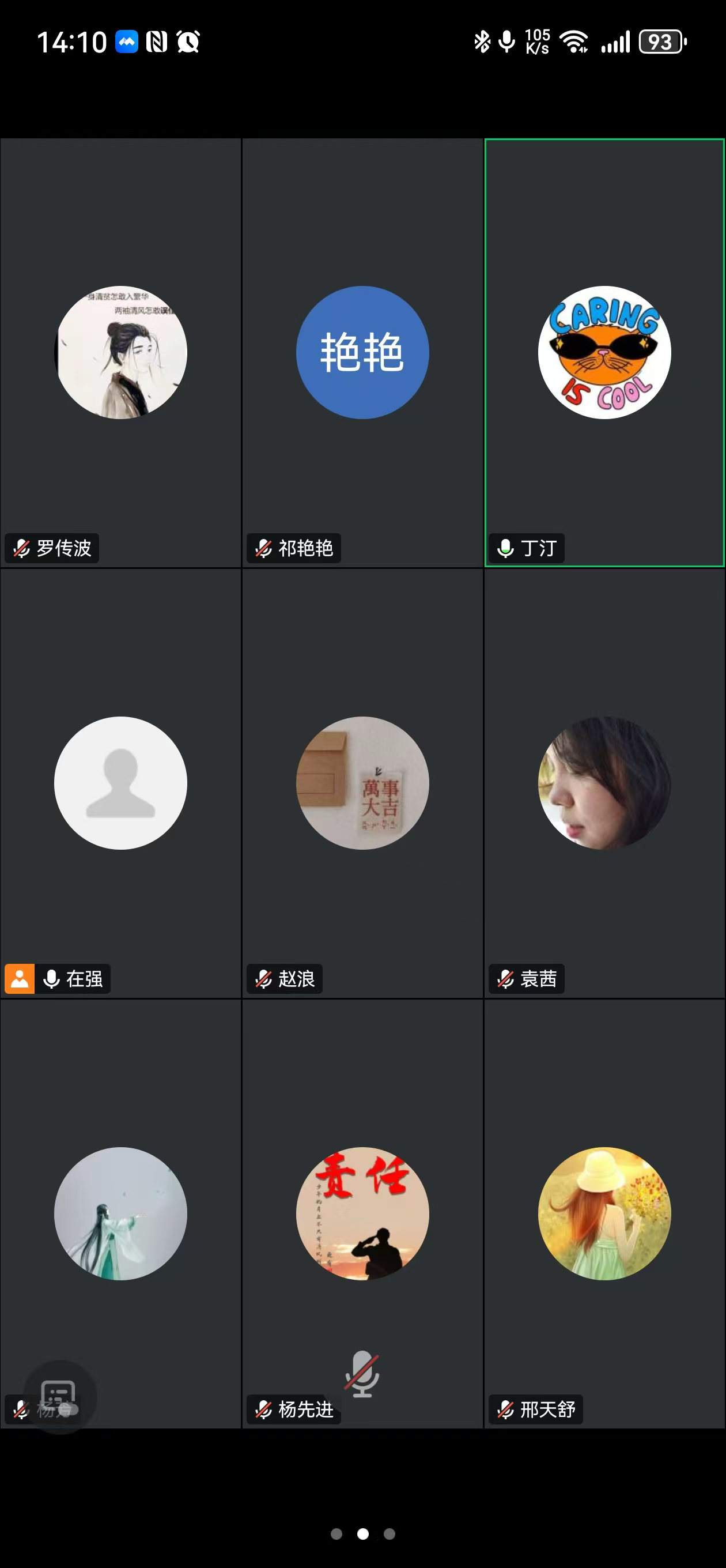Select 赵浪's participant tile

pos(362,783)
